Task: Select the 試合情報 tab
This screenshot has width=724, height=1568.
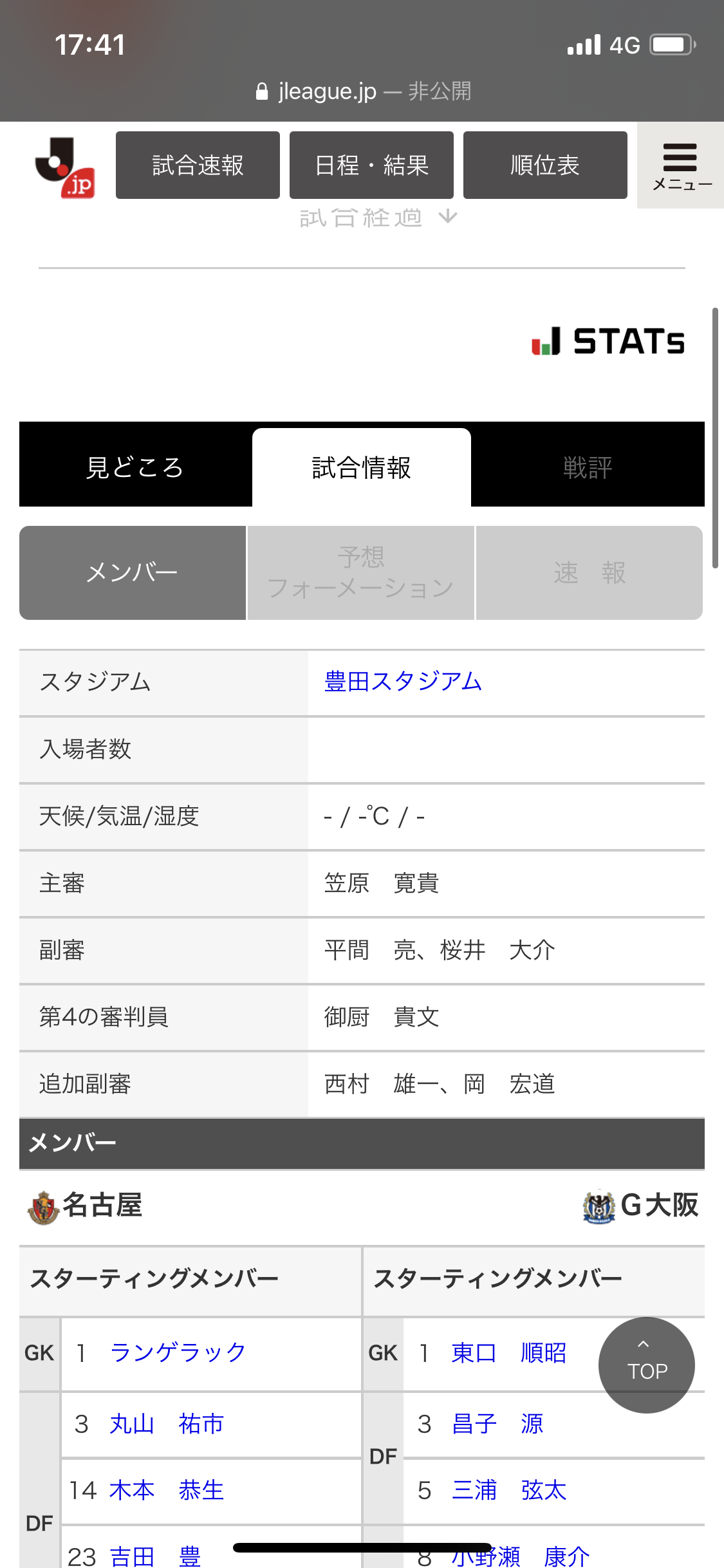Action: pos(361,467)
